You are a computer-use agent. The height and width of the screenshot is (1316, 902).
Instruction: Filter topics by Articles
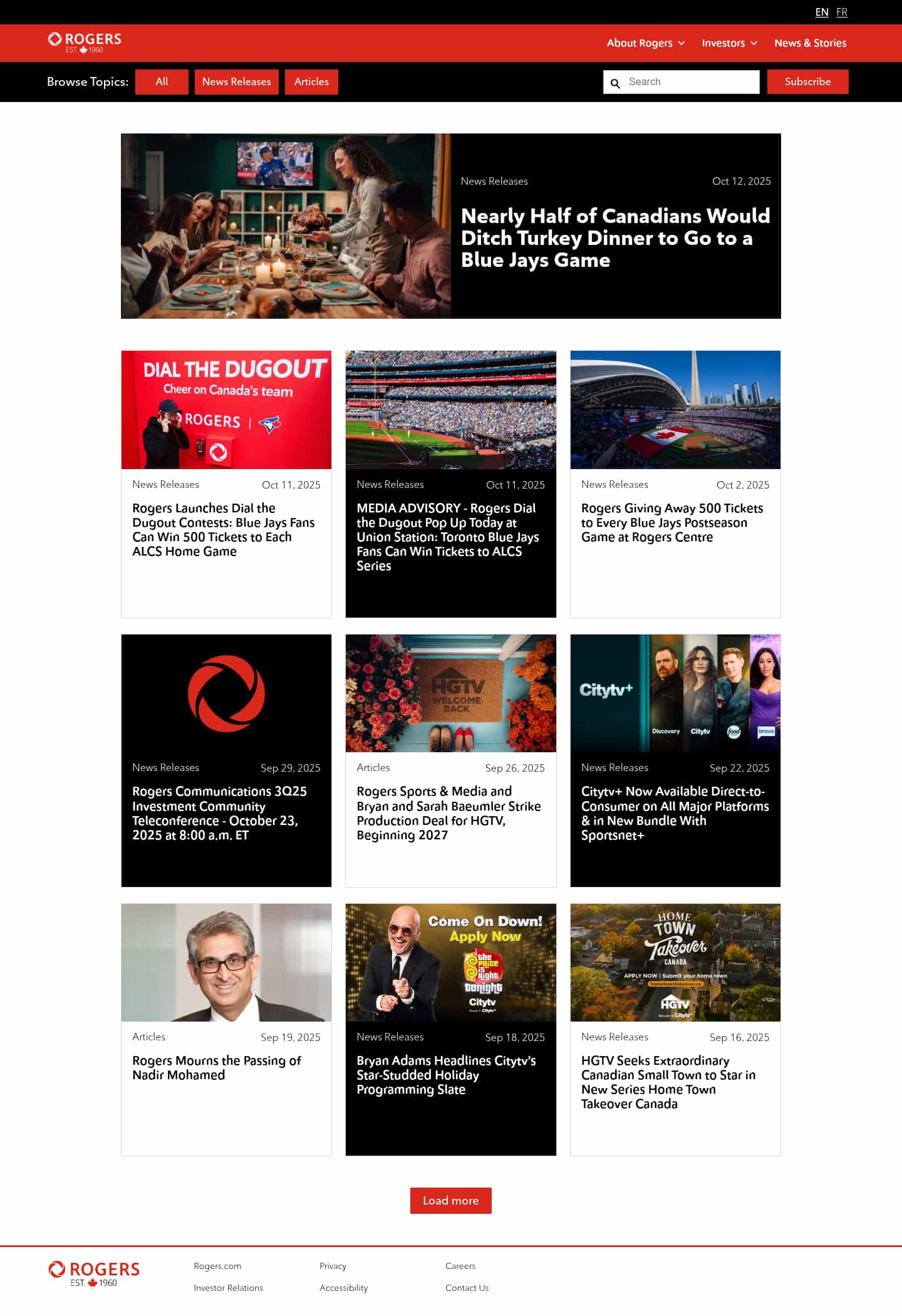point(311,82)
